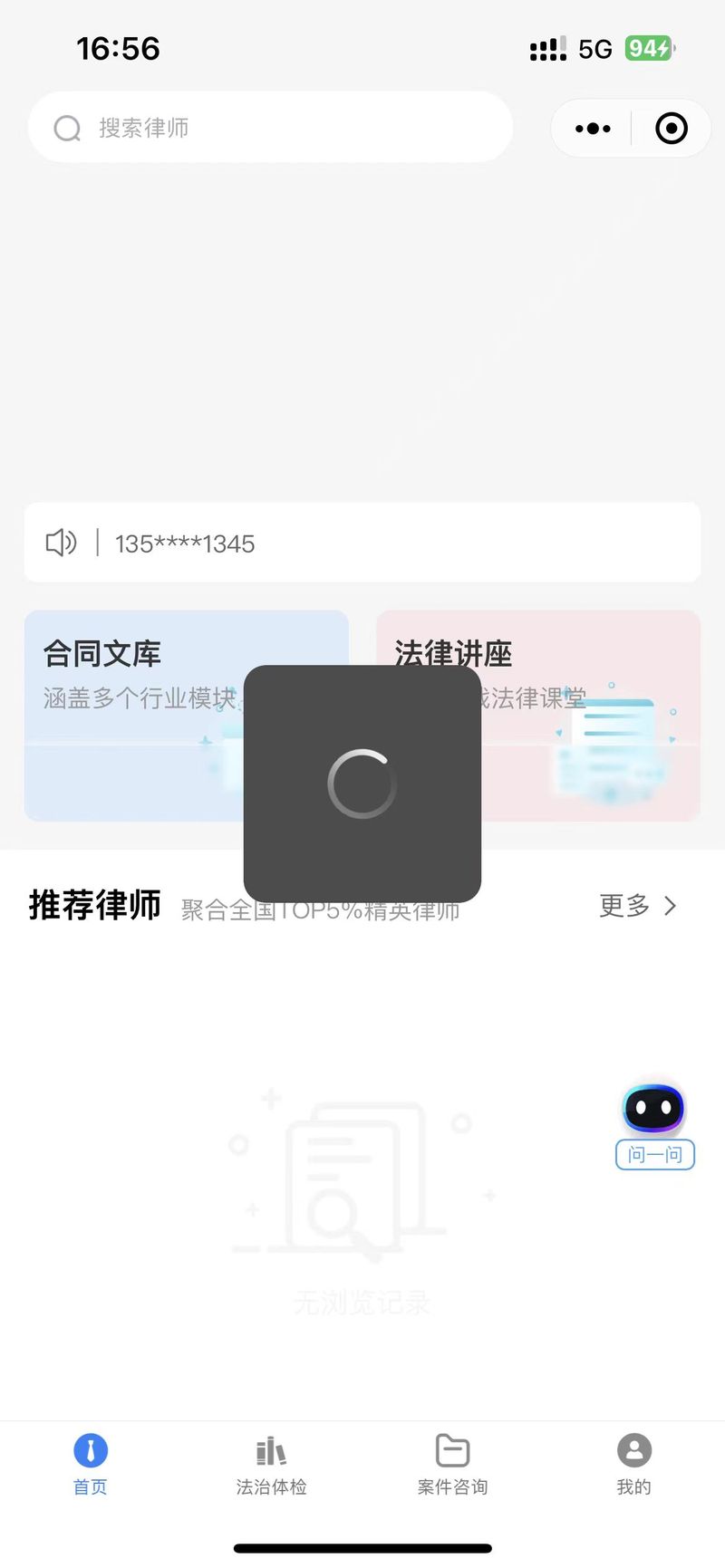The width and height of the screenshot is (725, 1568).
Task: Close the mini program via the circle icon
Action: [671, 129]
